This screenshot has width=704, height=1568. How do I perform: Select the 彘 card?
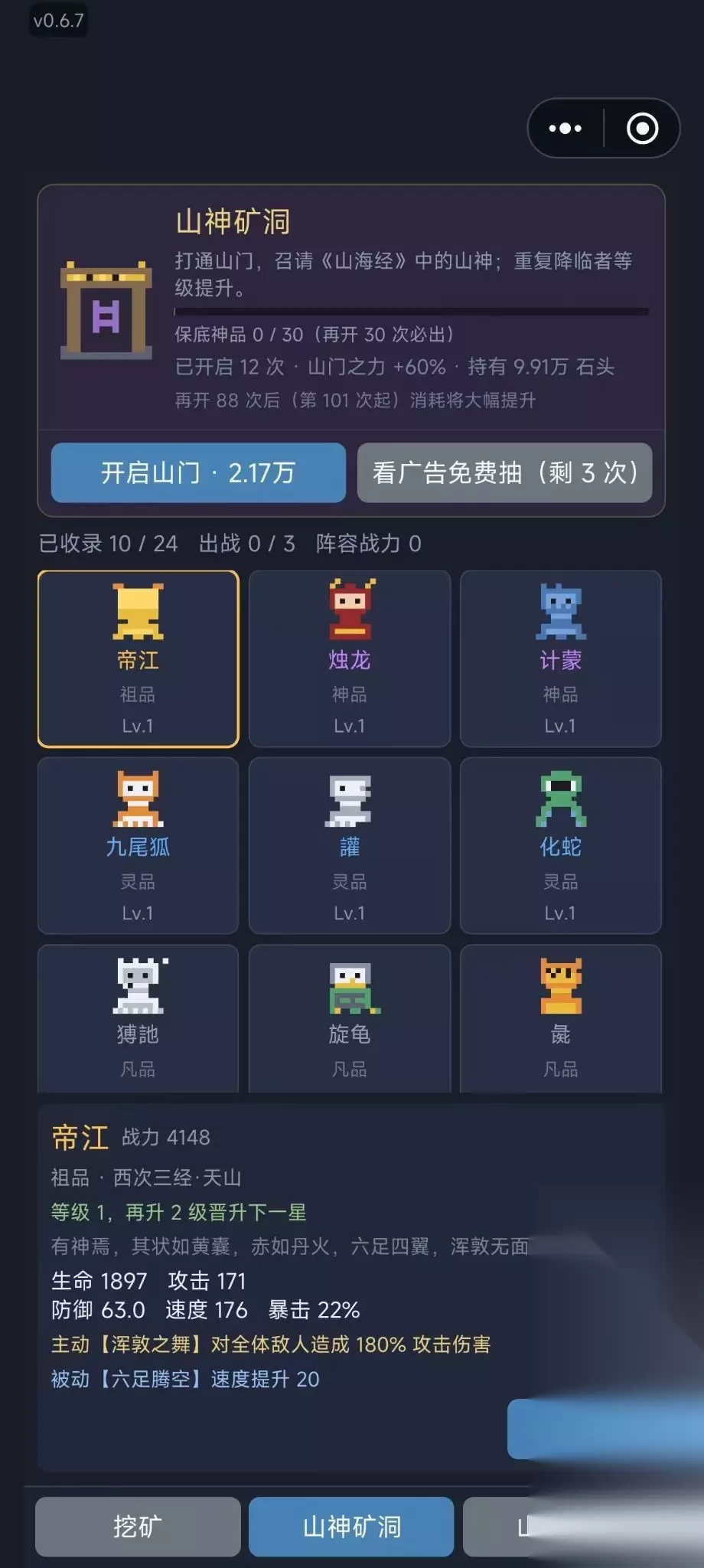click(x=561, y=1019)
